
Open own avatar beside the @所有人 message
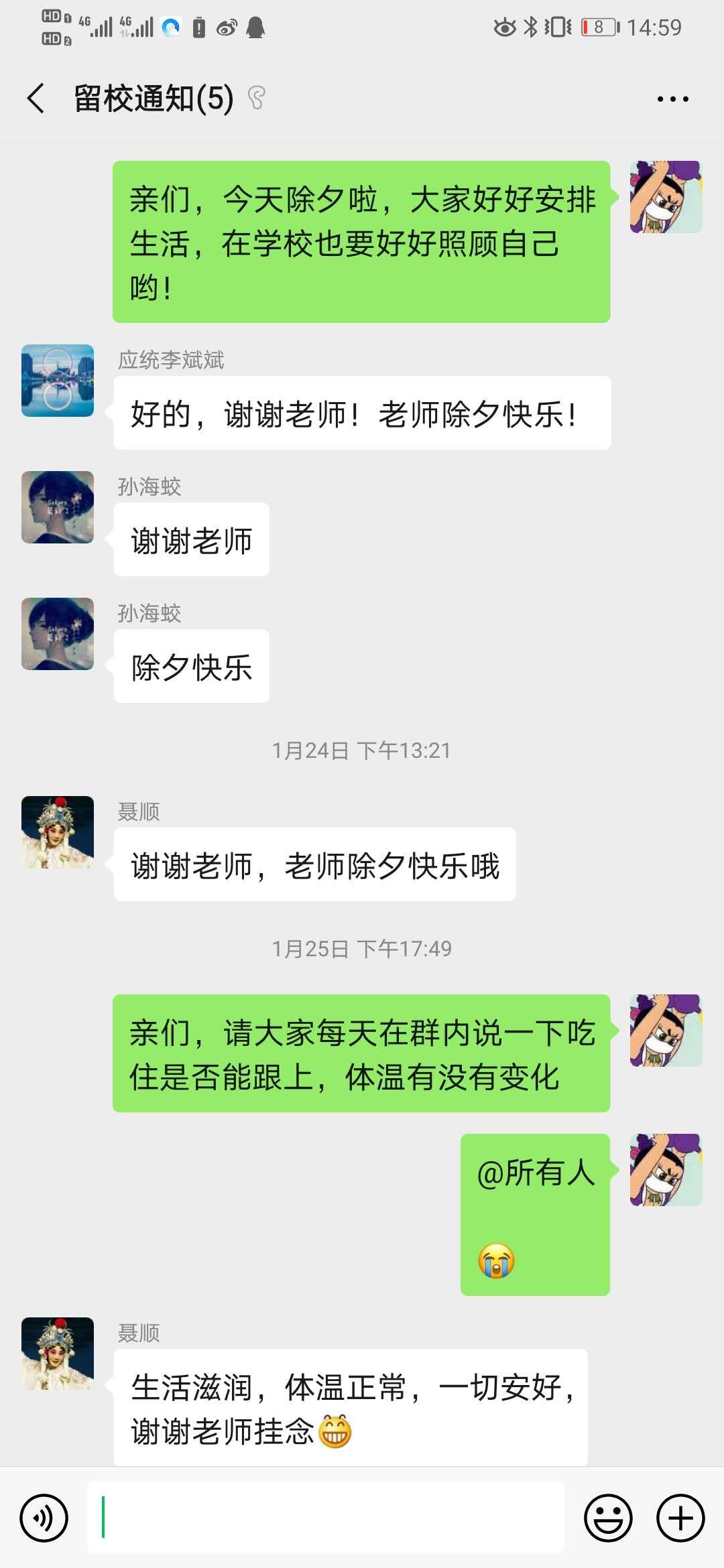click(x=666, y=1170)
